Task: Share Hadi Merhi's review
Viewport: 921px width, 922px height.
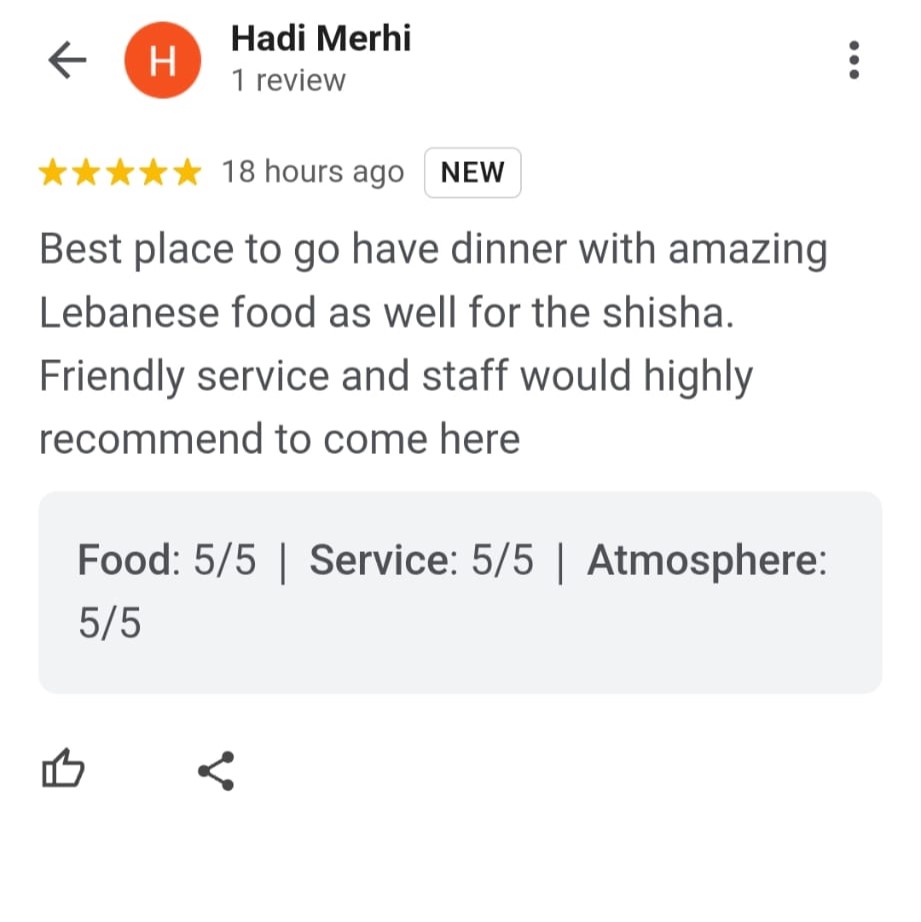Action: pyautogui.click(x=216, y=770)
